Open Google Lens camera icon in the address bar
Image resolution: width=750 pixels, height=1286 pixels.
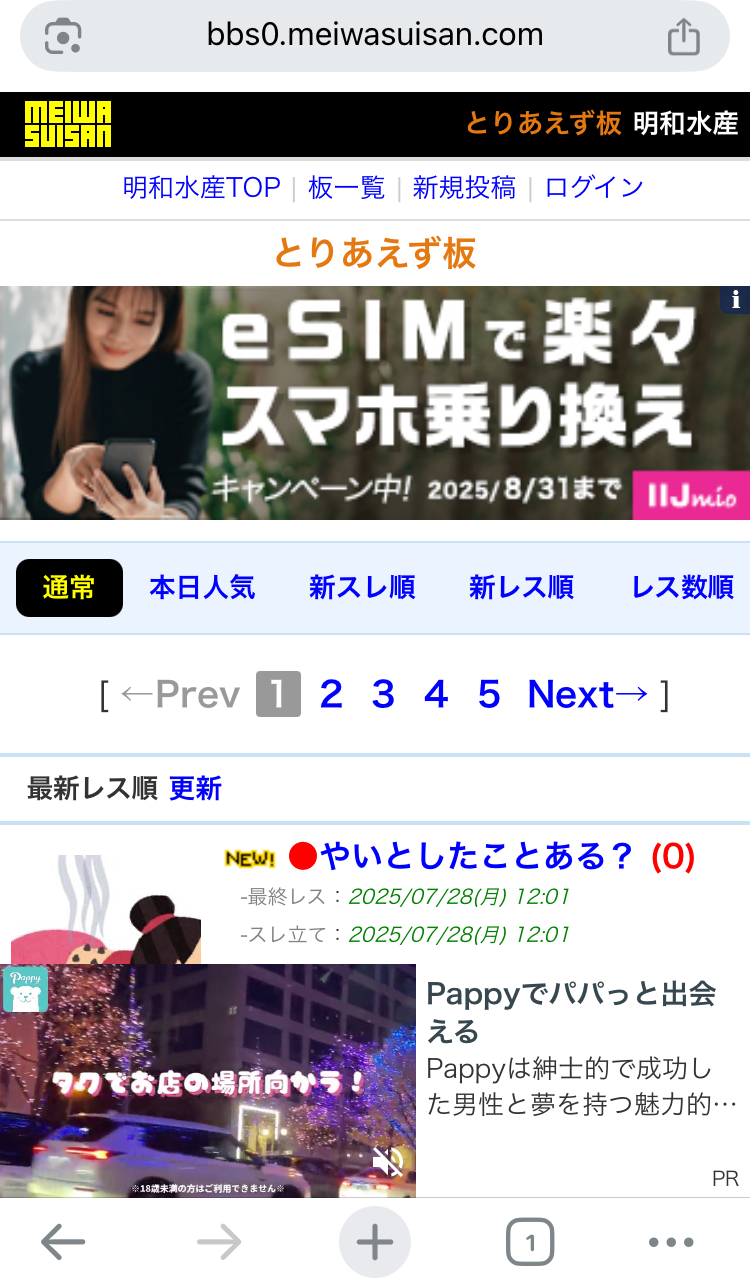[62, 37]
